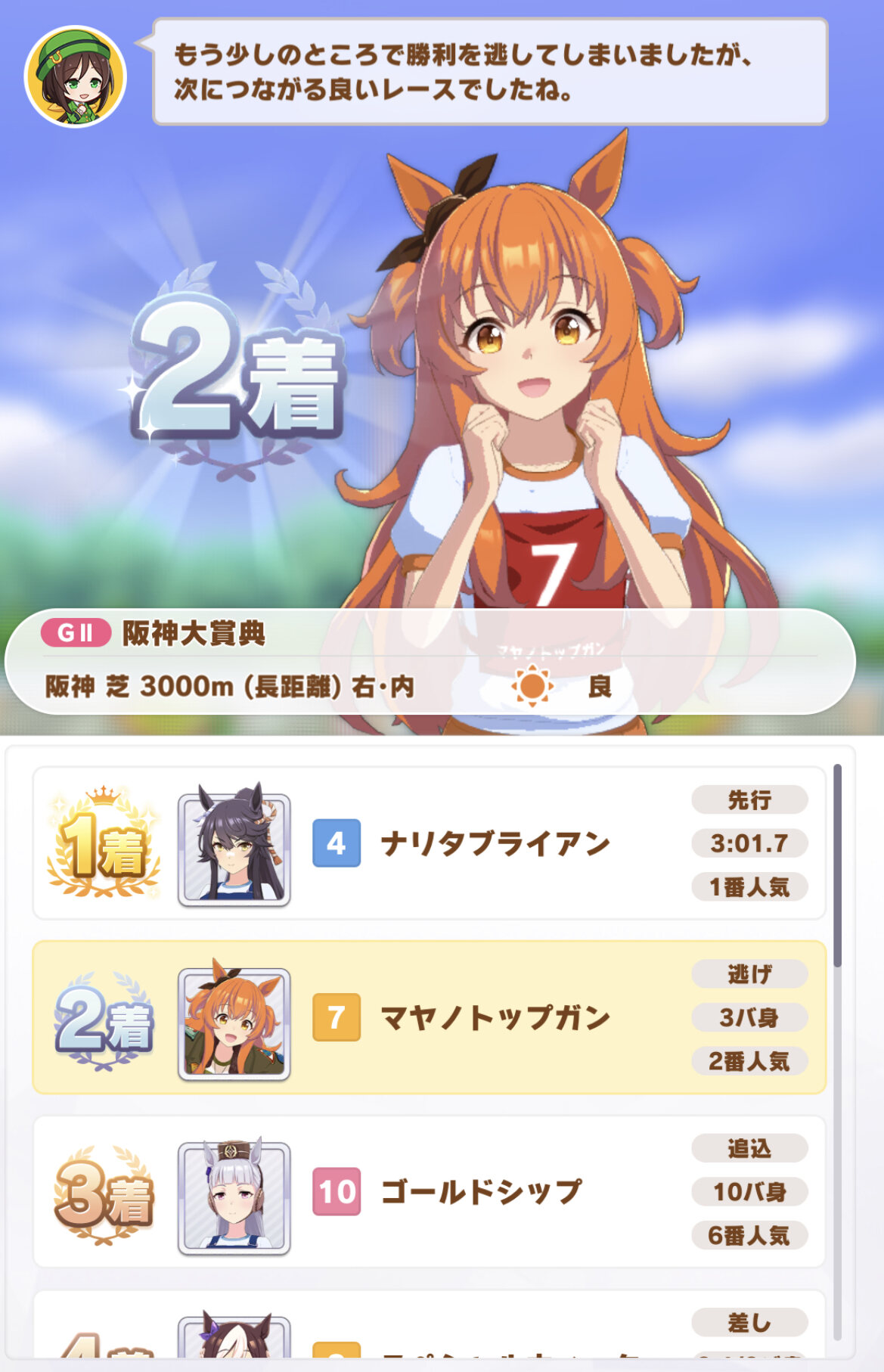The height and width of the screenshot is (1372, 884).
Task: Select the ナリタブライアン first place row
Action: click(x=429, y=843)
